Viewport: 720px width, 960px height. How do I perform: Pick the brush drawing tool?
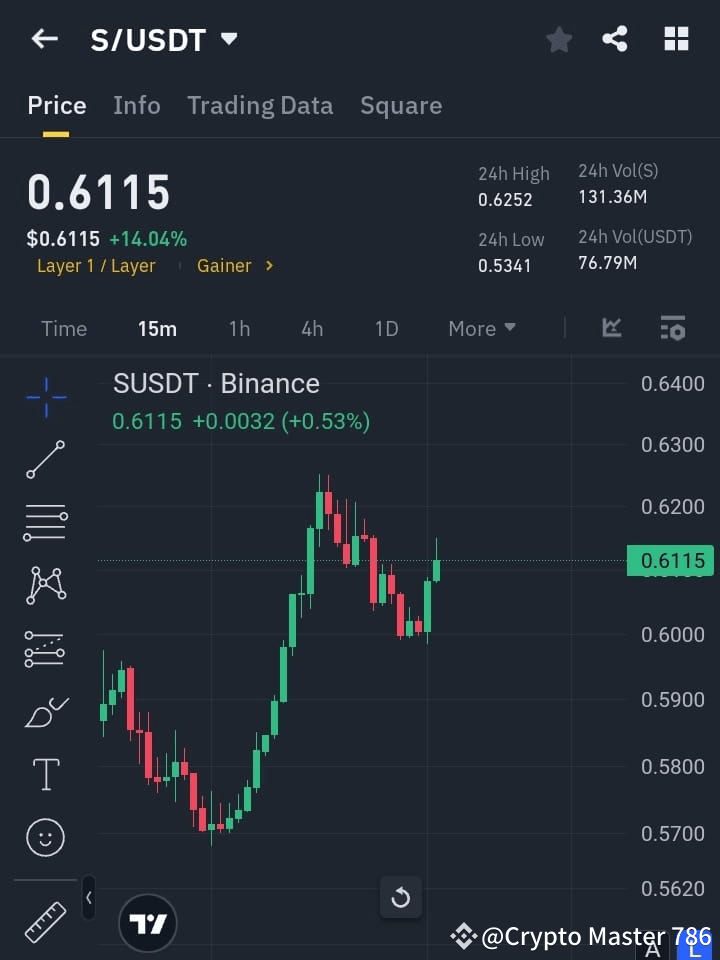coord(45,711)
